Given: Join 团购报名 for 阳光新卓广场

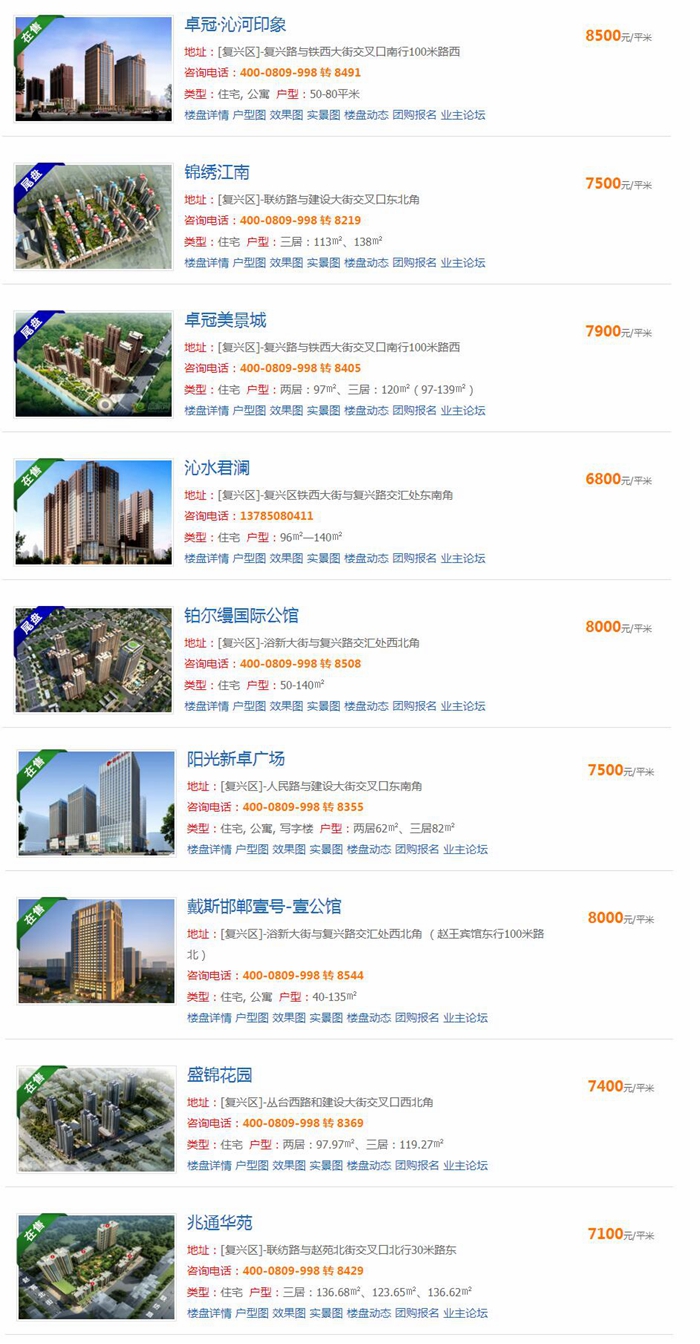Looking at the screenshot, I should coord(416,849).
